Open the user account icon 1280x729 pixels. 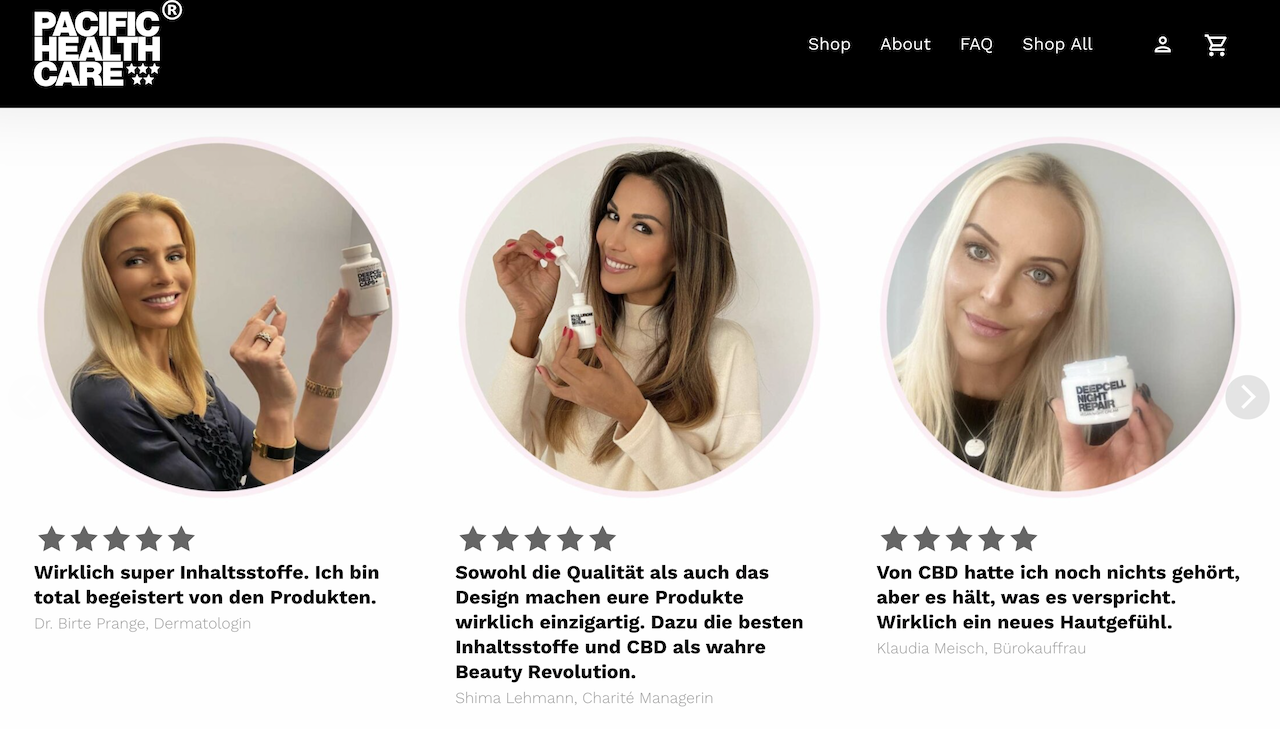point(1162,45)
